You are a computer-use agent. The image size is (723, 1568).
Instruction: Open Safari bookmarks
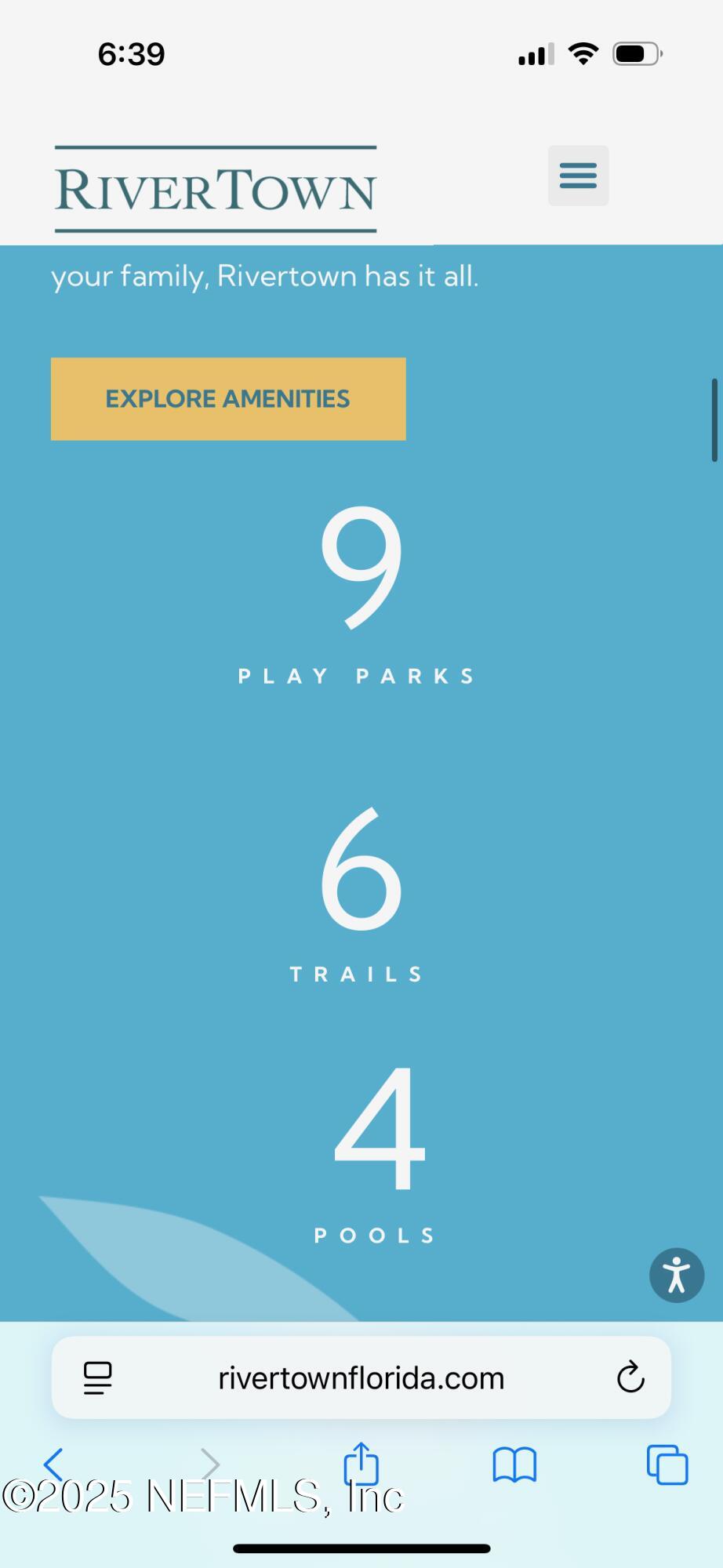click(x=514, y=1465)
